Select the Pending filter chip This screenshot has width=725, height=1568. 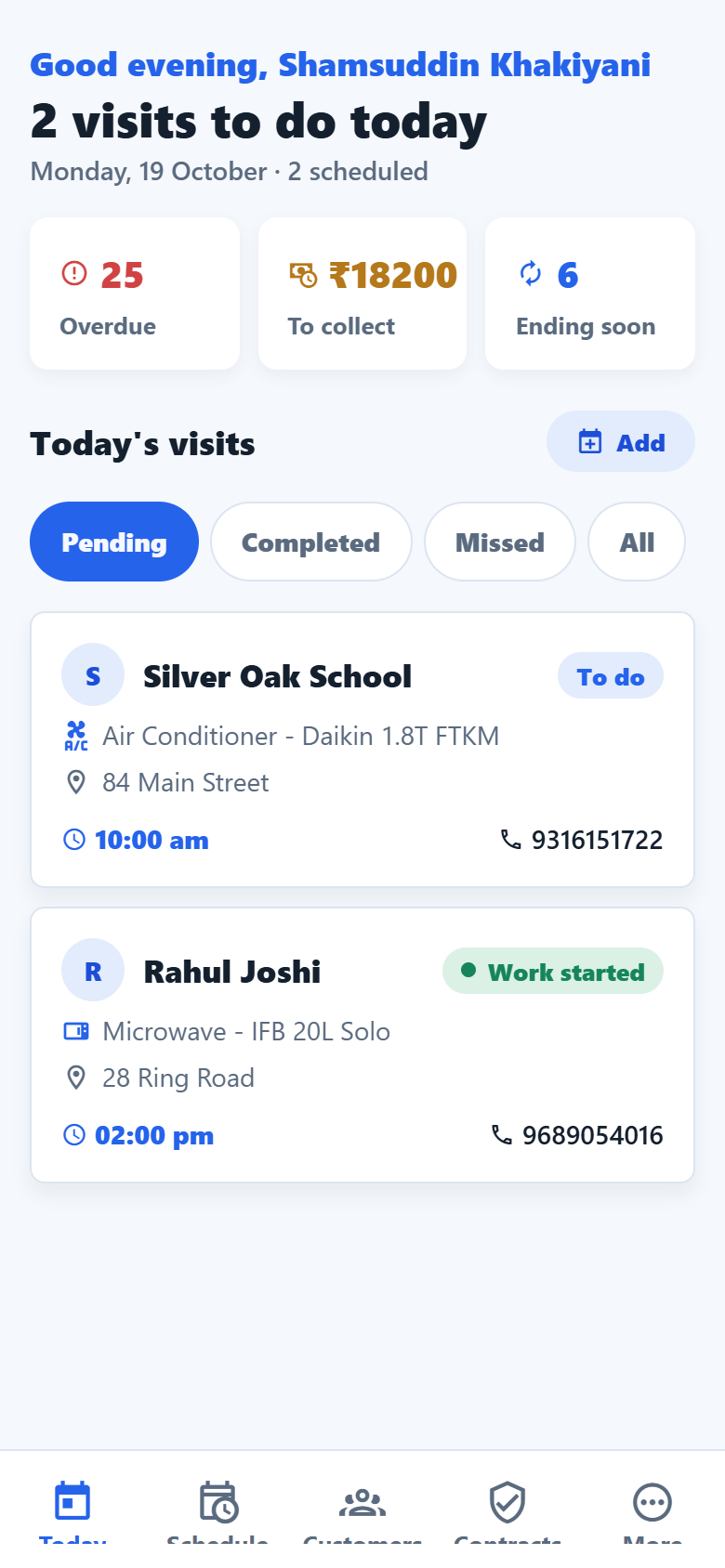(114, 542)
